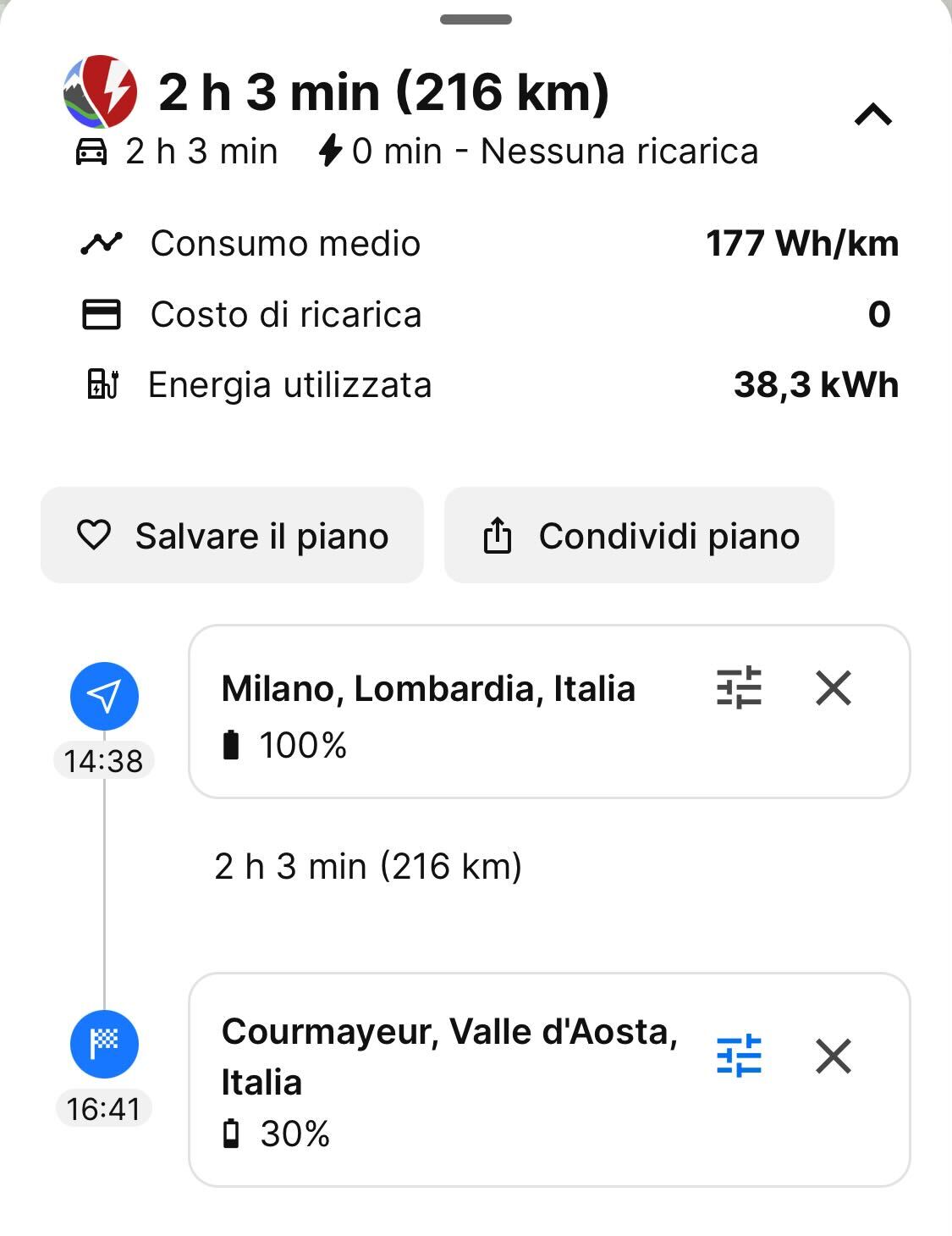This screenshot has width=952, height=1236.
Task: Open settings sliders for Milano waypoint
Action: [x=739, y=687]
